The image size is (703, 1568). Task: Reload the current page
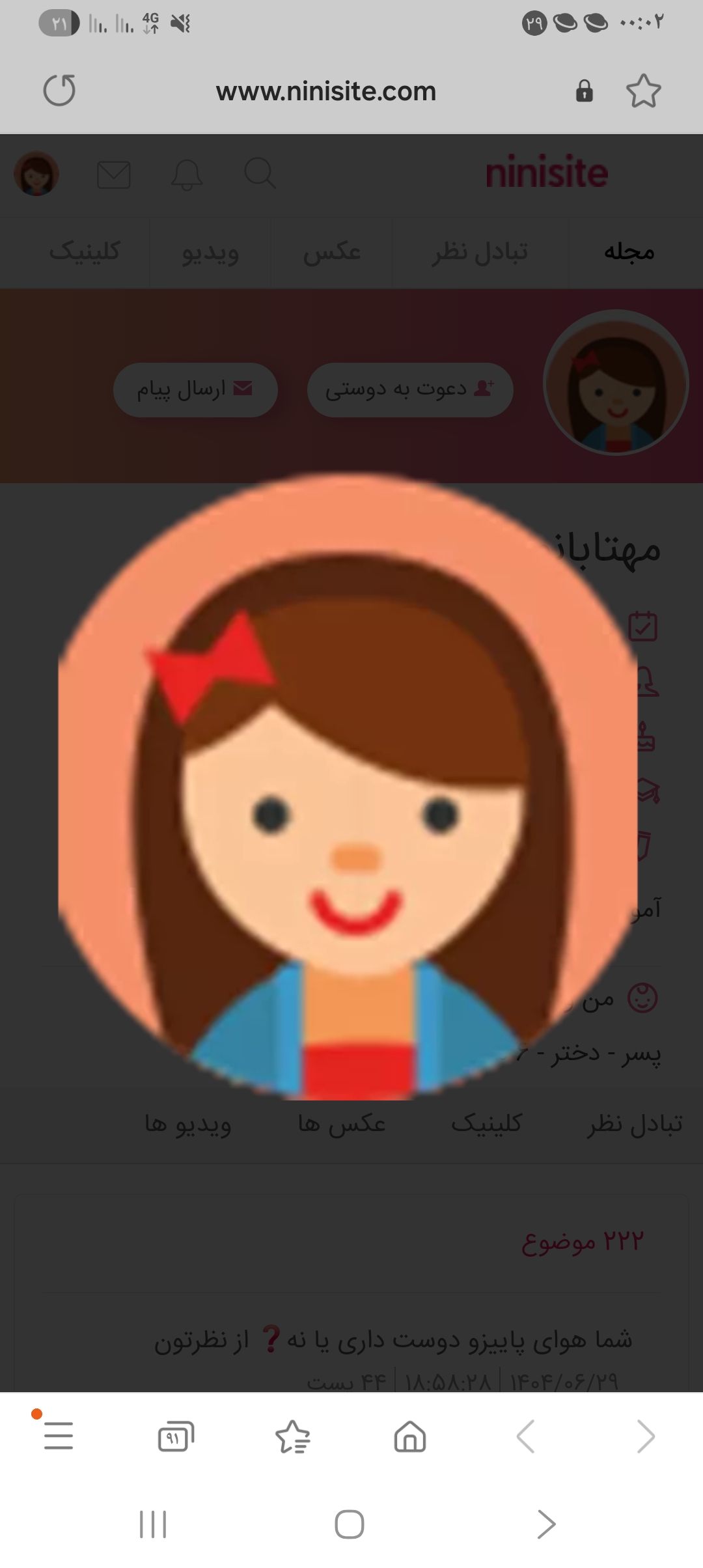(59, 91)
